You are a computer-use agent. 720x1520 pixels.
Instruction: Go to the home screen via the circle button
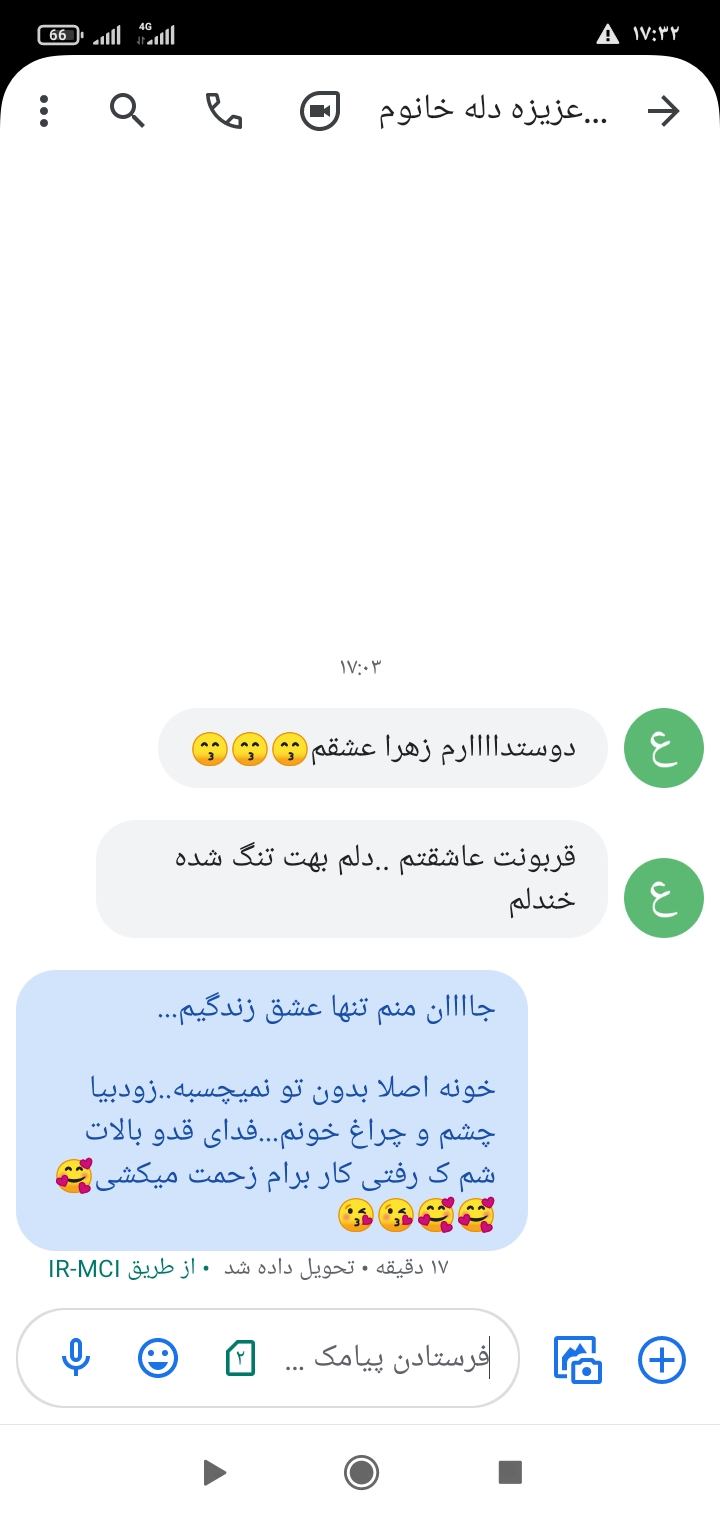pos(361,1472)
